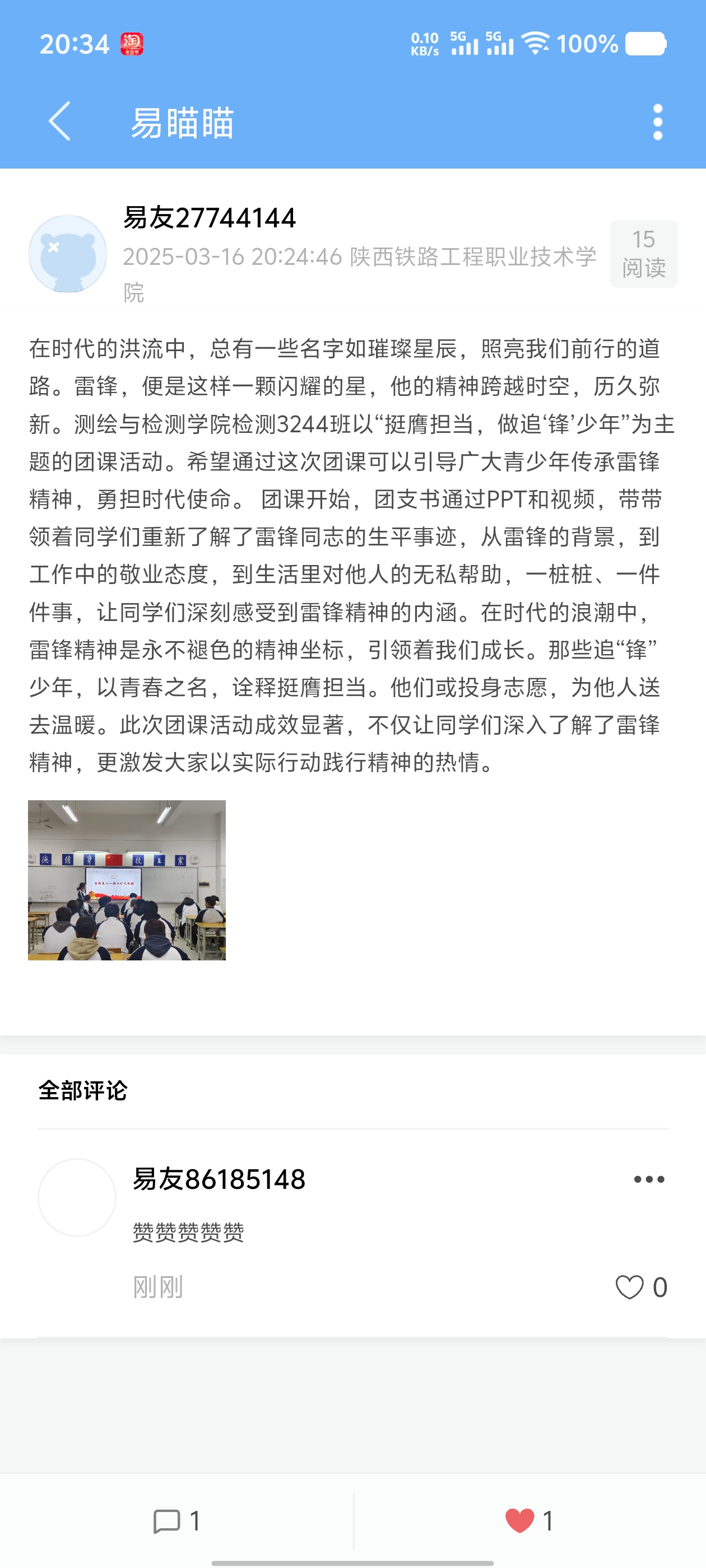Go back using the top-left arrow

click(x=59, y=122)
